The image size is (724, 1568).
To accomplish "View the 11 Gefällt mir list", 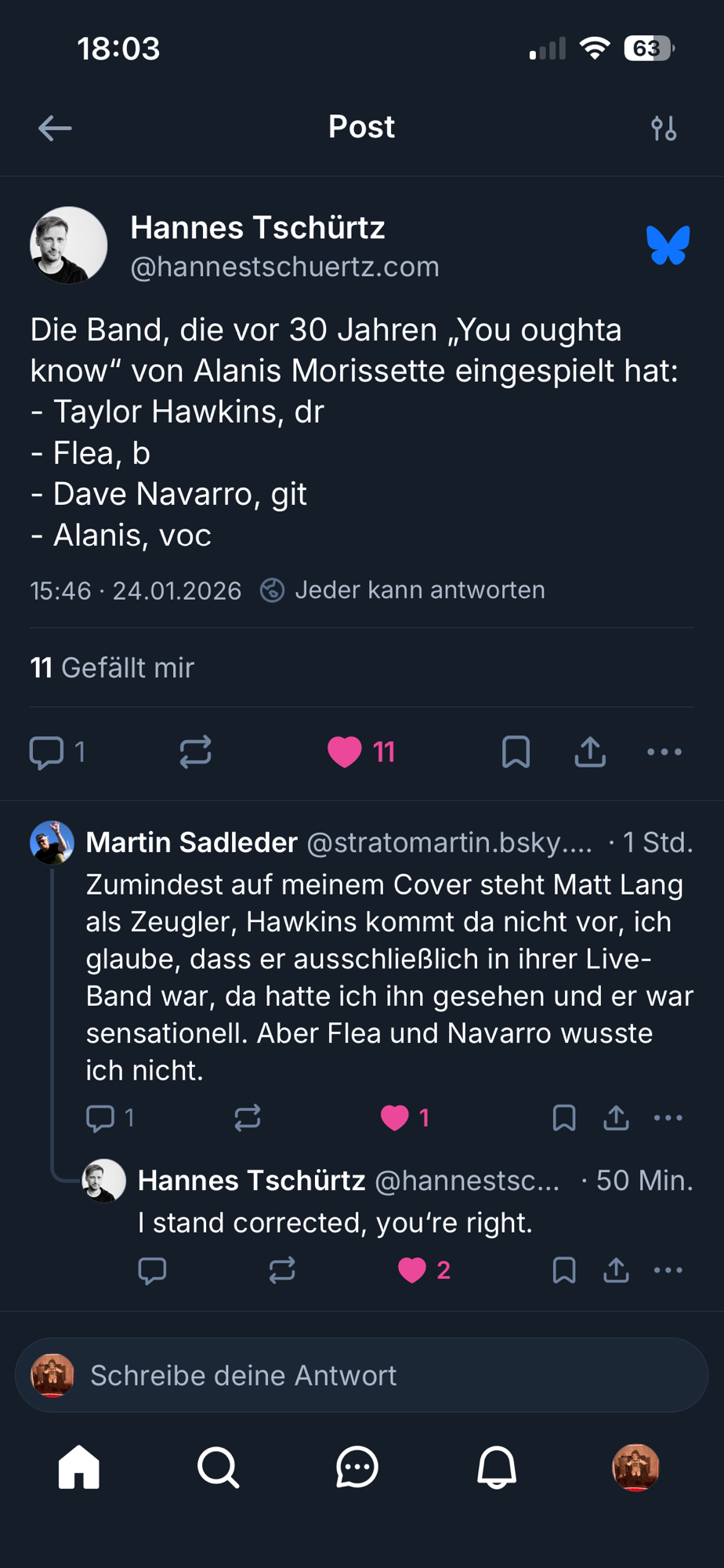I will [112, 668].
